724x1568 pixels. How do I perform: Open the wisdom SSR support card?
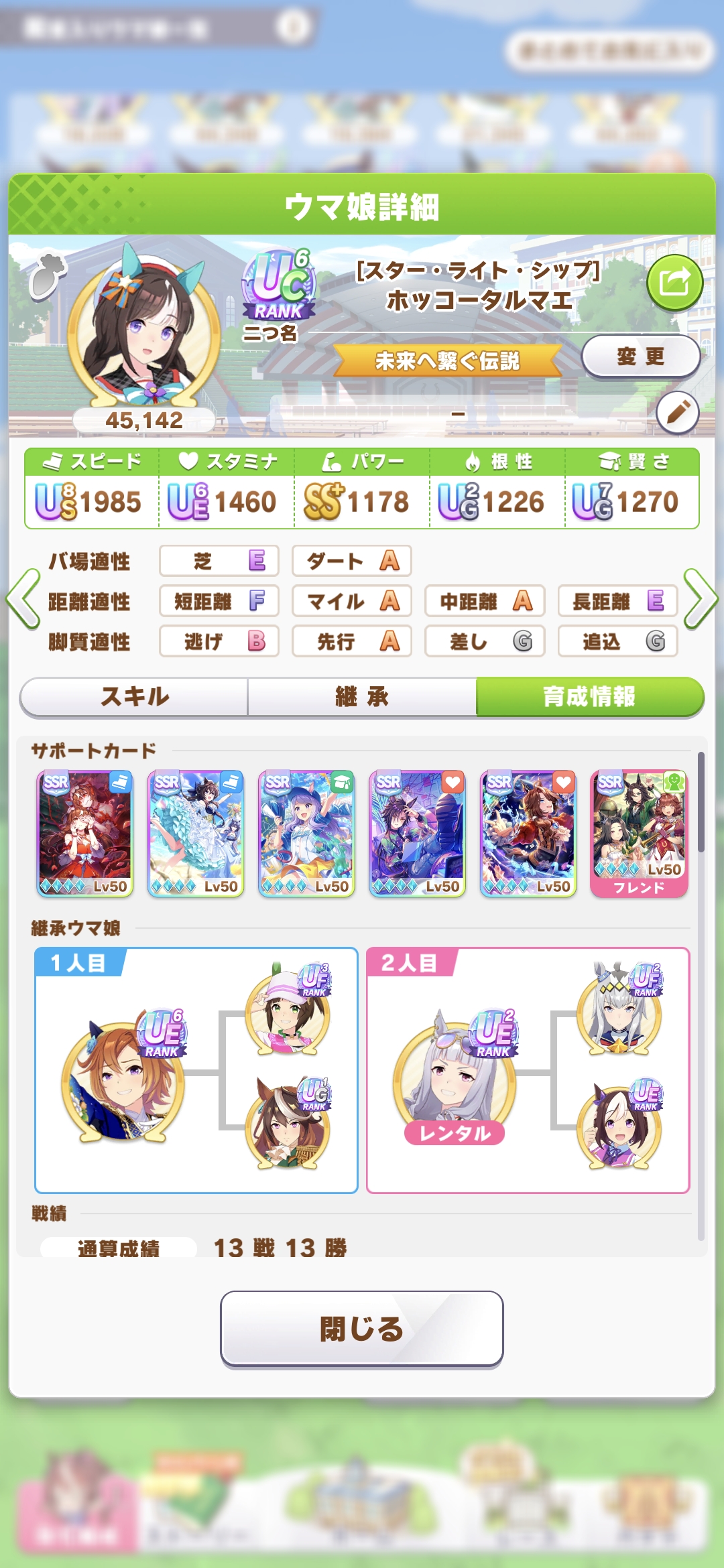[x=306, y=834]
